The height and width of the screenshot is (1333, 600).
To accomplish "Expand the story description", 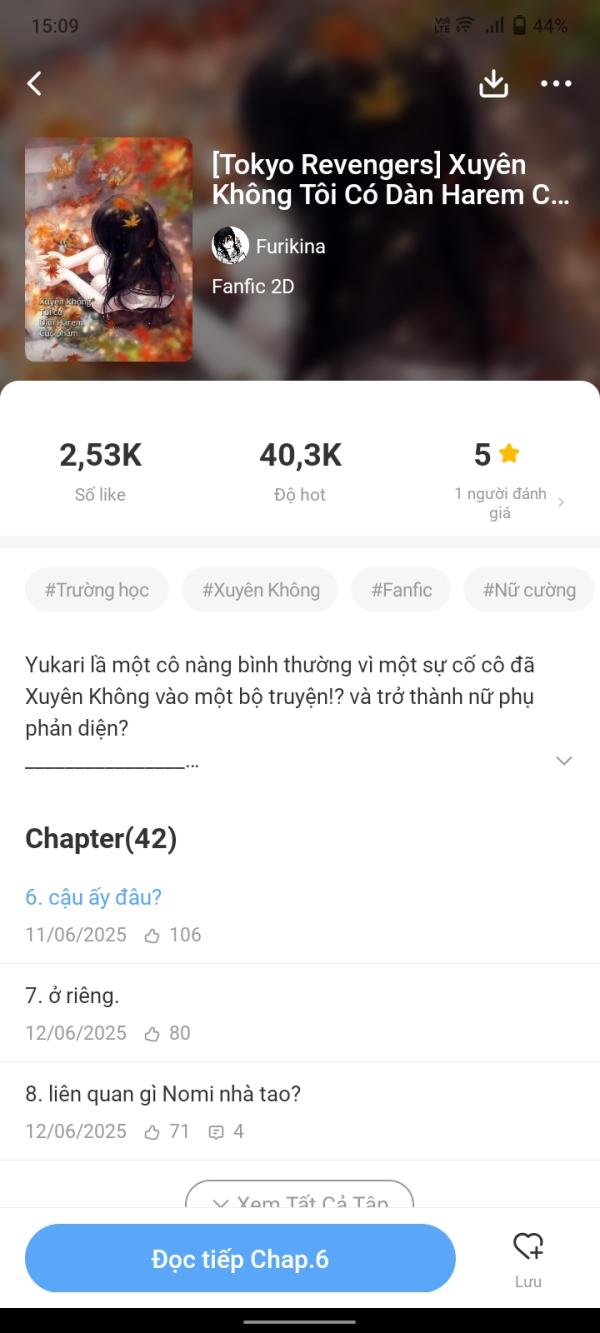I will tap(564, 761).
